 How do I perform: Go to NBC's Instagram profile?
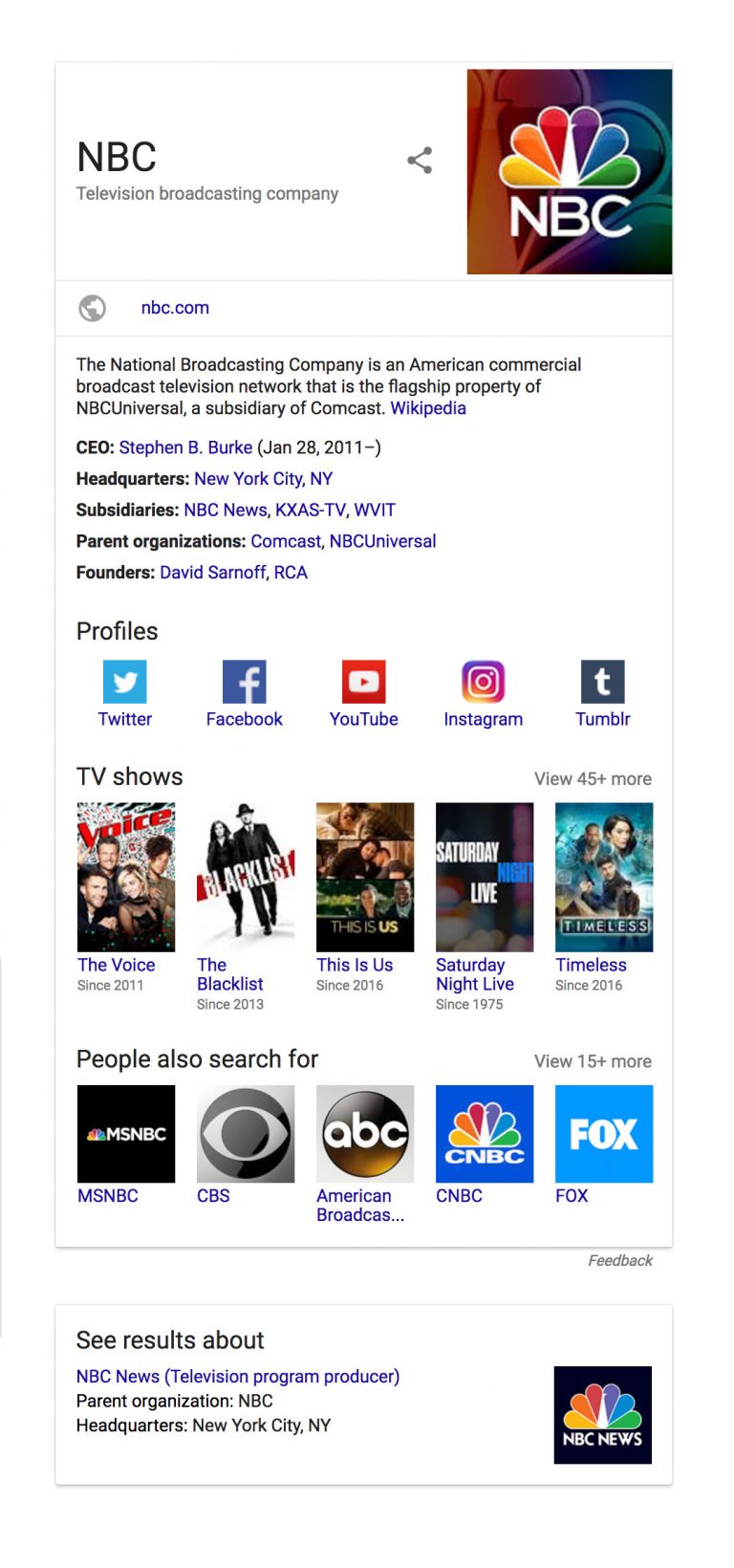(x=484, y=694)
